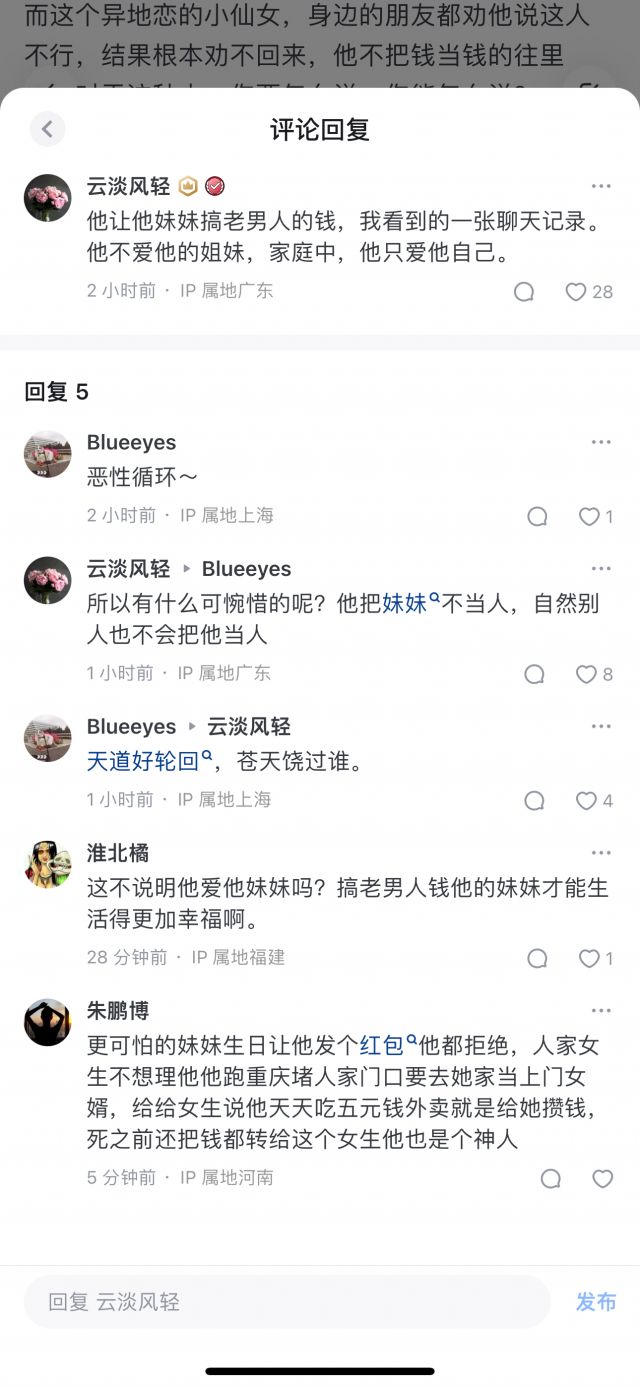
Task: Like 淮北橘's comment
Action: pos(589,959)
